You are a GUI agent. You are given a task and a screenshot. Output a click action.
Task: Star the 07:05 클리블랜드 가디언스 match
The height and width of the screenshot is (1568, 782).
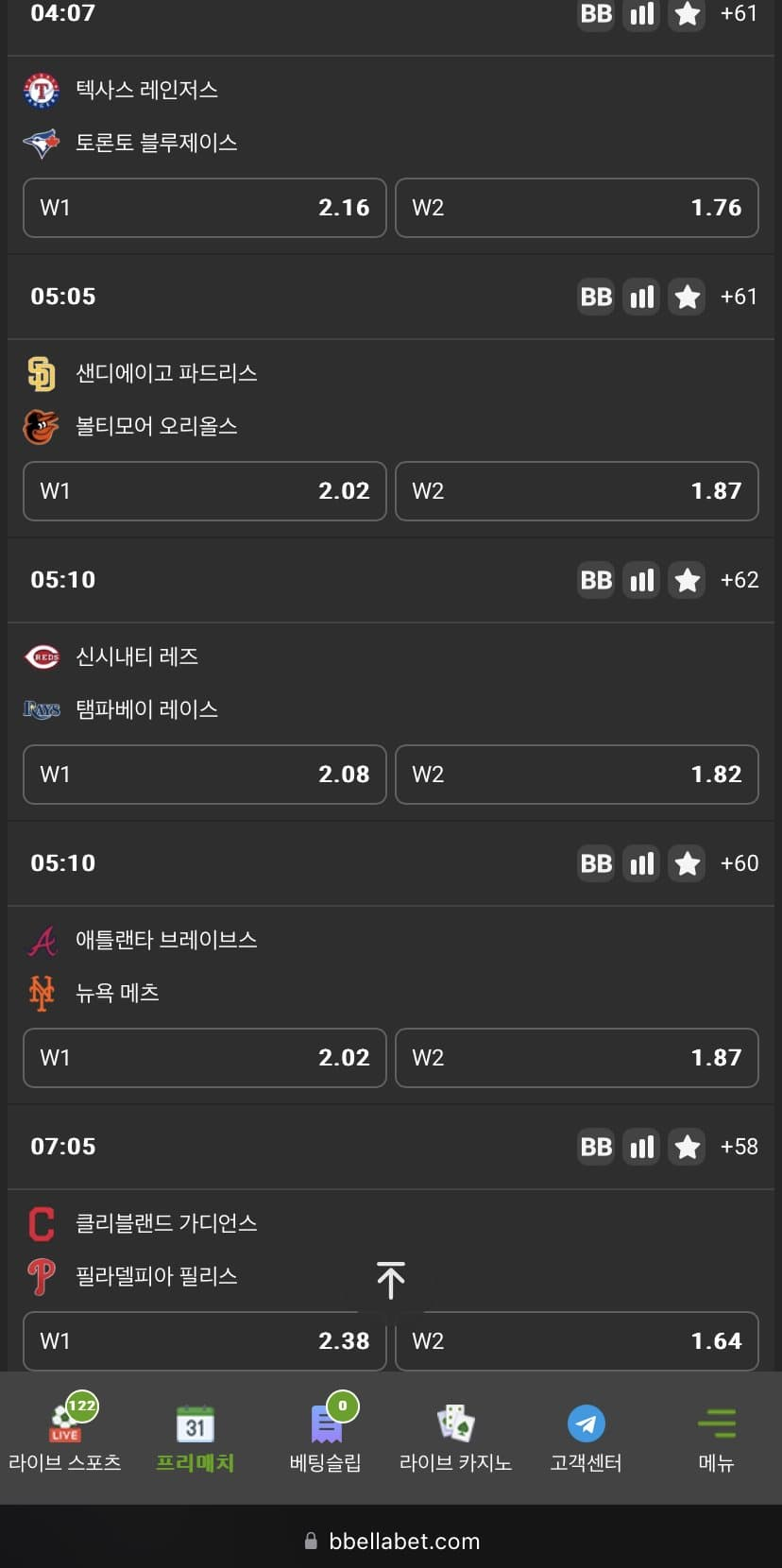click(x=688, y=1147)
